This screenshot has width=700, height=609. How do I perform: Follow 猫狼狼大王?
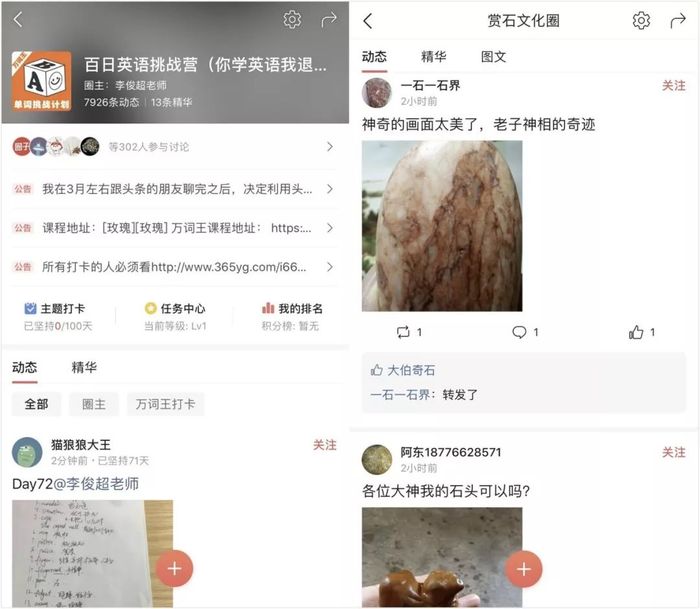[324, 445]
